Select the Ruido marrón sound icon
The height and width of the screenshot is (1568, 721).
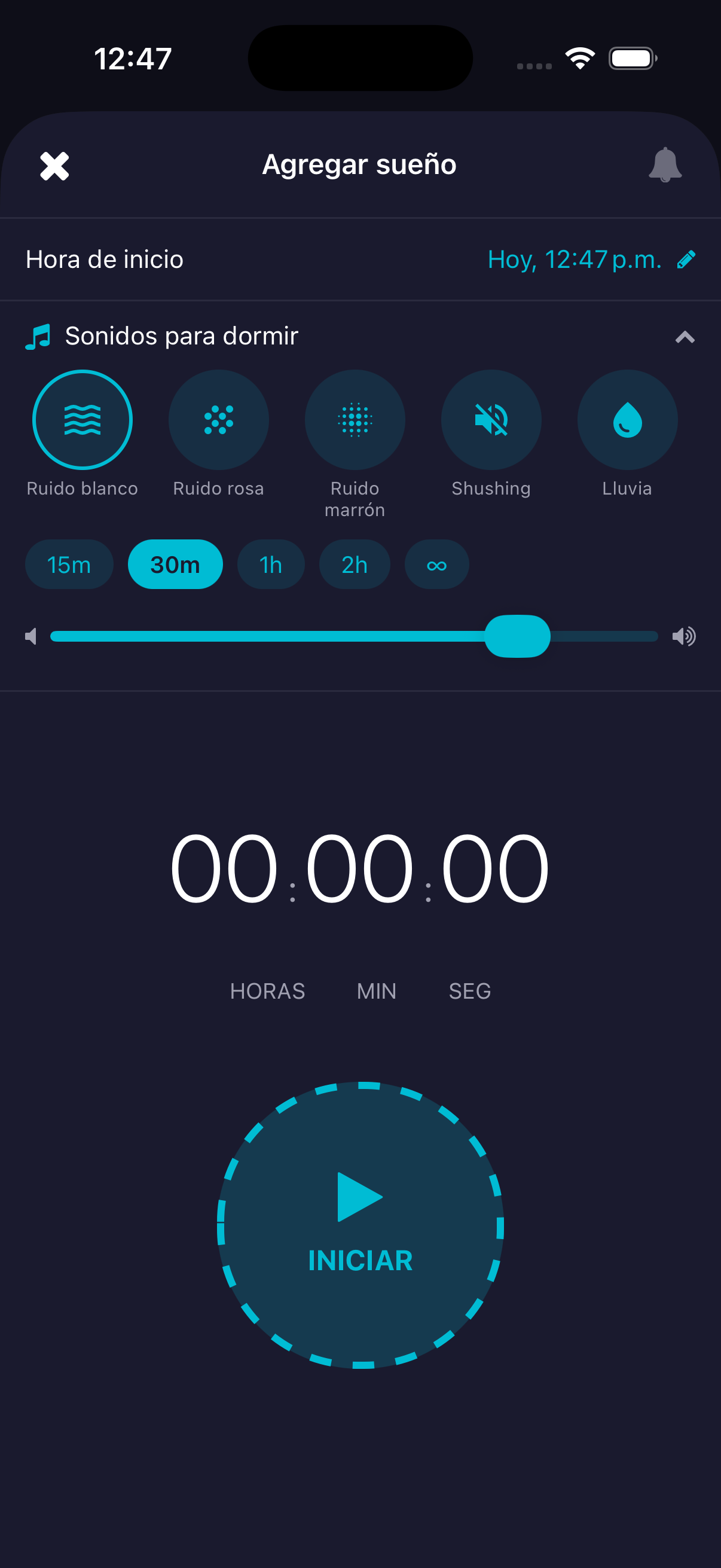[x=355, y=420]
